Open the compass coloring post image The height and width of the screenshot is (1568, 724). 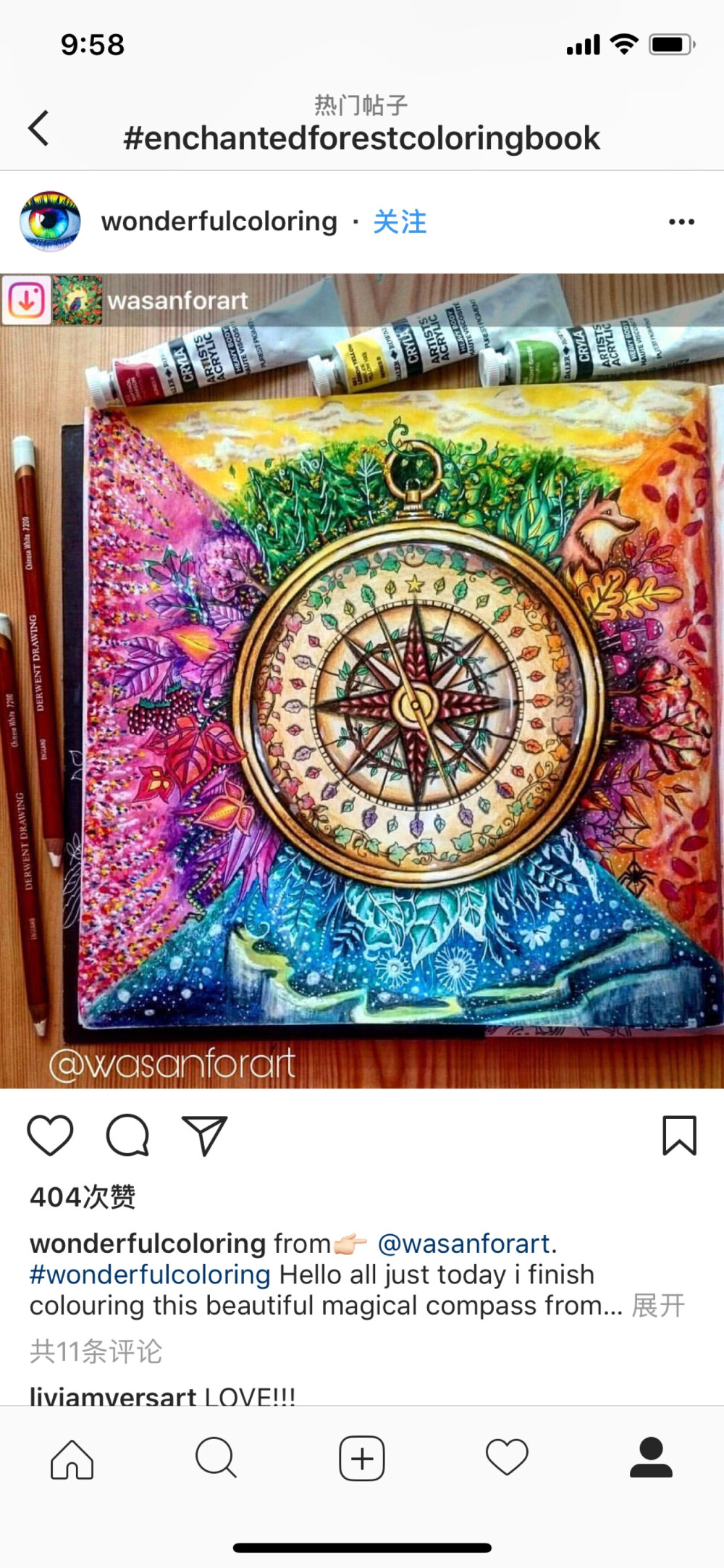(x=362, y=681)
